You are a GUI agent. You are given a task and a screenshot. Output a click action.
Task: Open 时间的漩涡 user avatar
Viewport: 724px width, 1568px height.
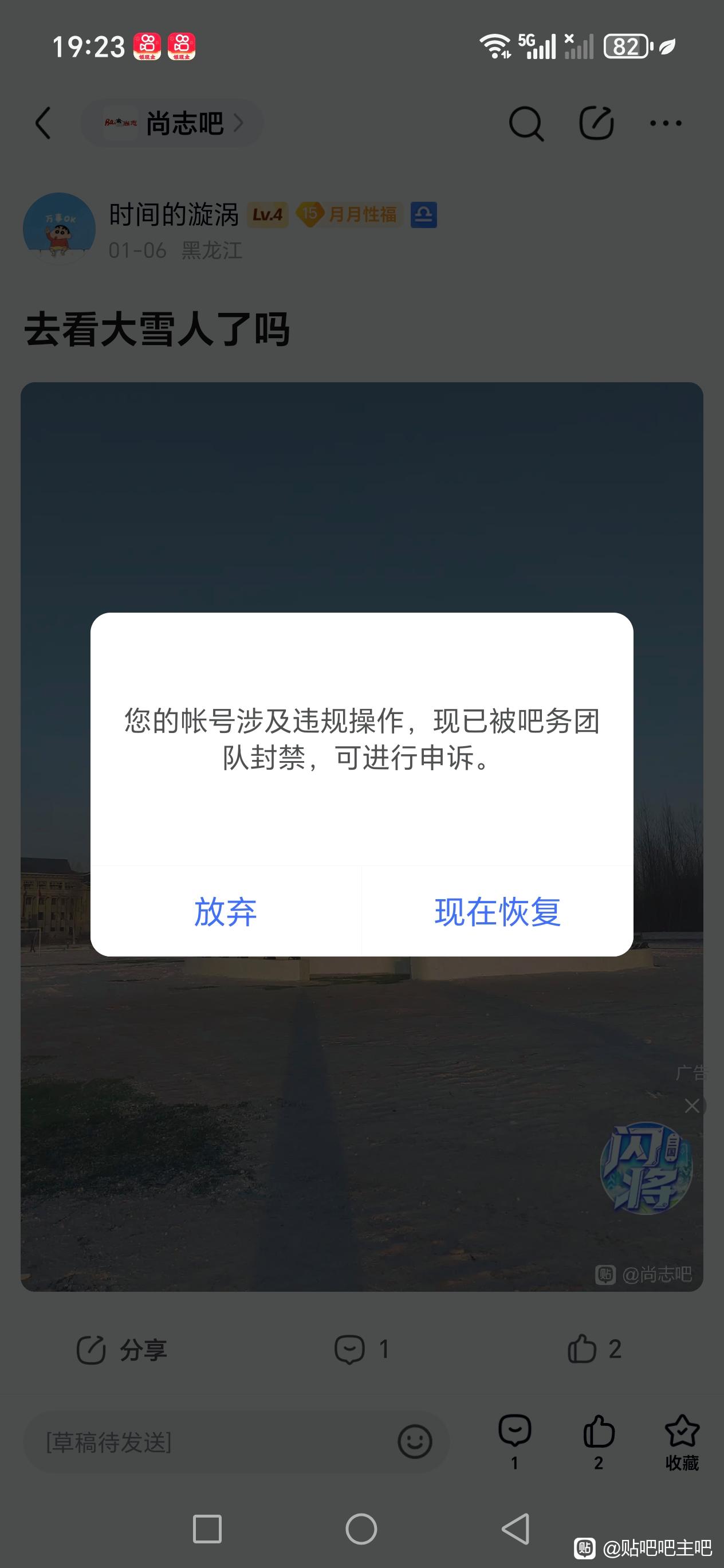[x=59, y=229]
